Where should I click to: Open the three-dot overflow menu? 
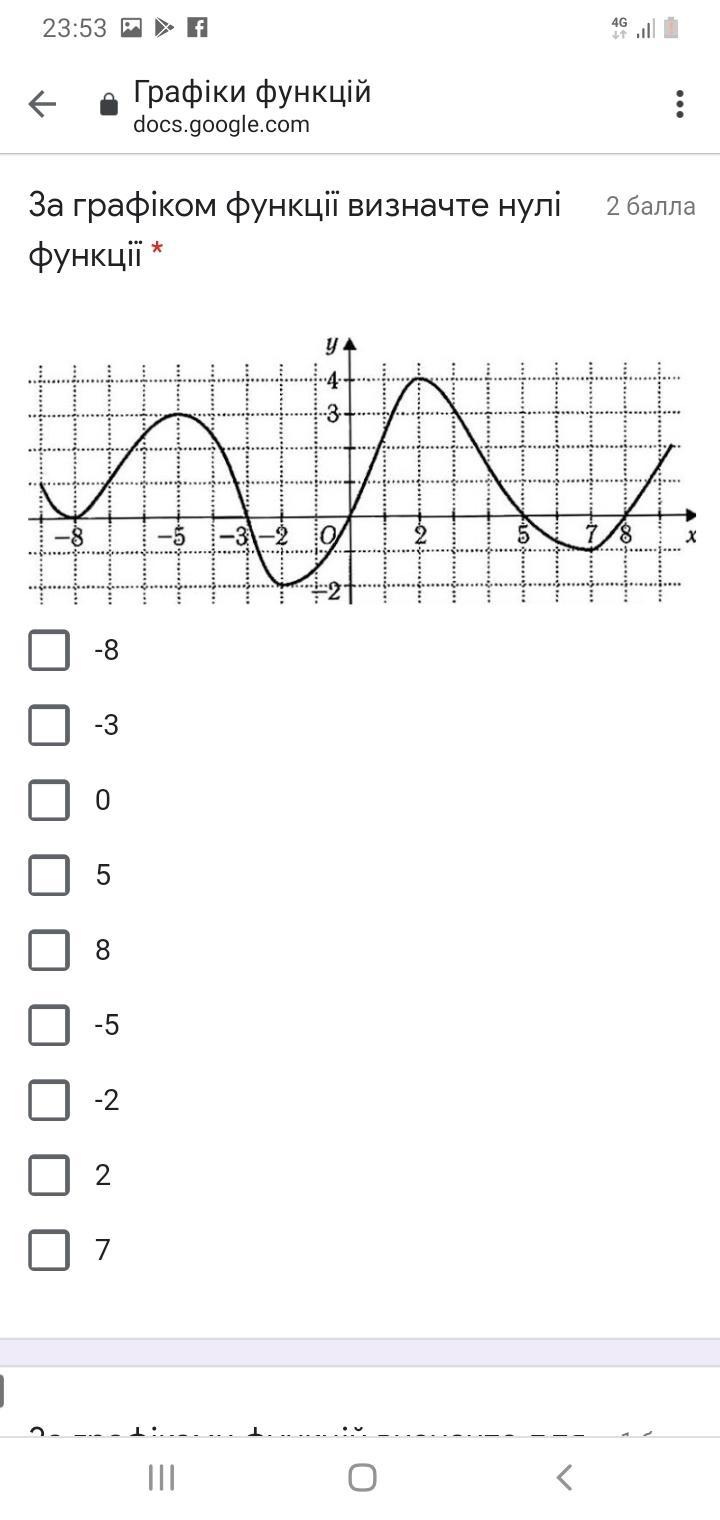click(x=680, y=104)
